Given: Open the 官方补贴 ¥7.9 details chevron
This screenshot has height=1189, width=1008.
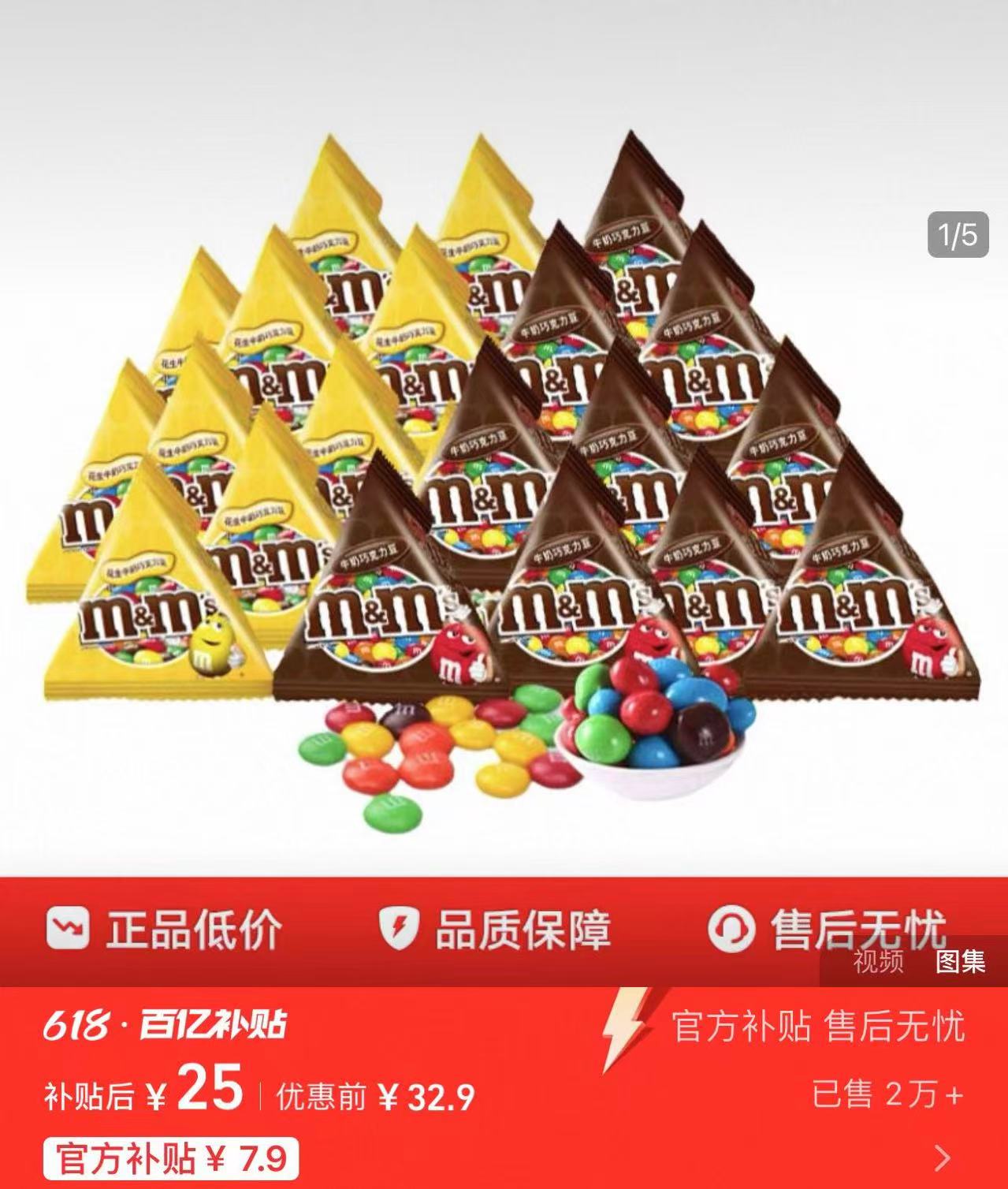Looking at the screenshot, I should (942, 1158).
